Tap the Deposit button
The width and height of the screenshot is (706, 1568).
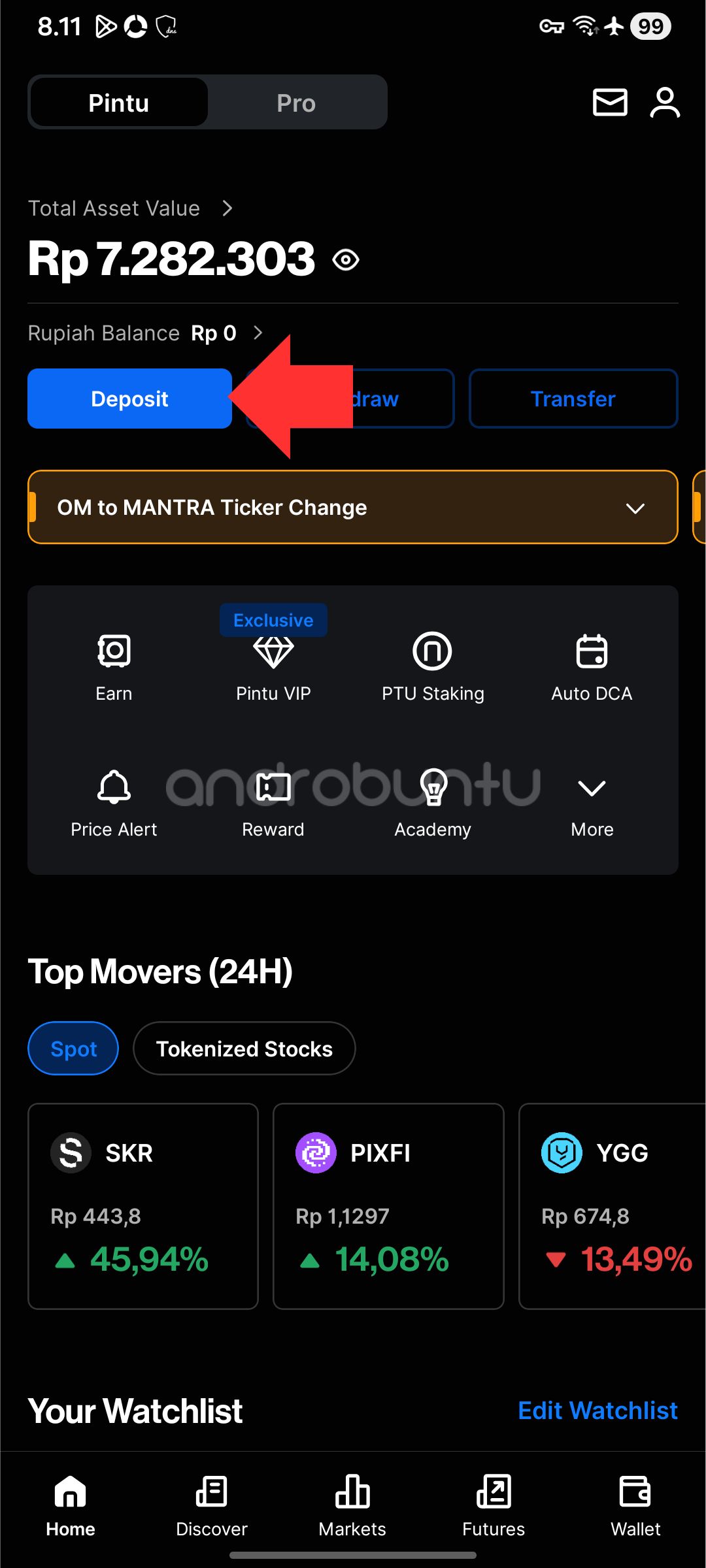click(x=129, y=399)
